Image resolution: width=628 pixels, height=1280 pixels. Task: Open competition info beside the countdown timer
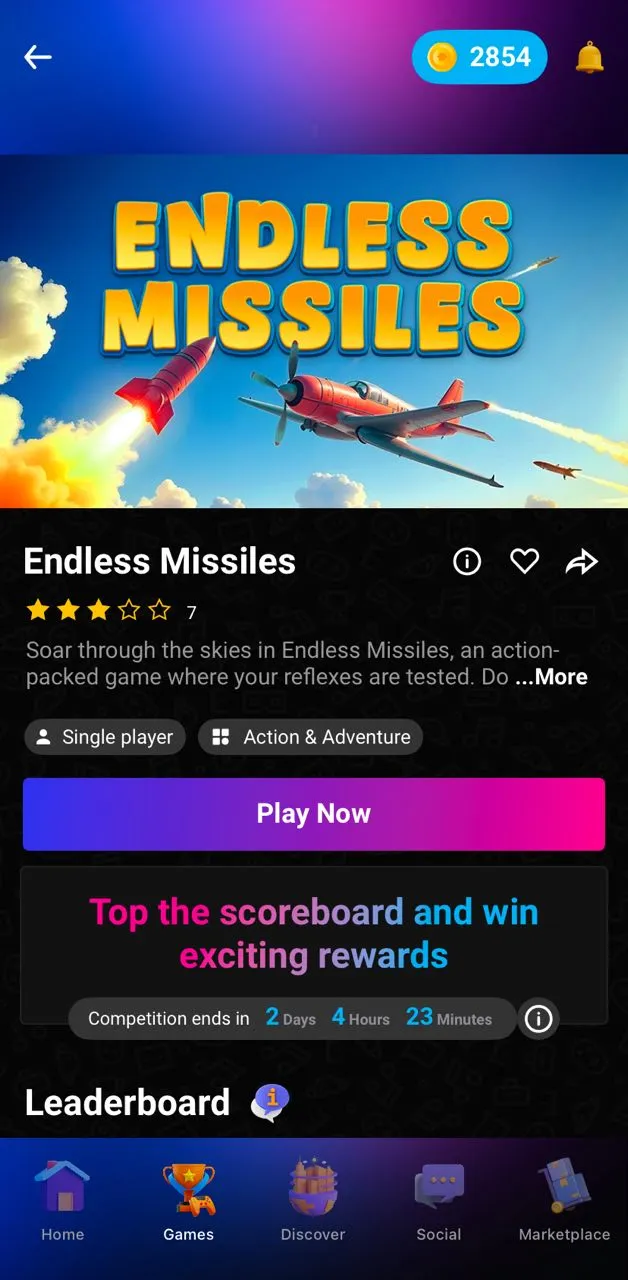click(538, 1019)
